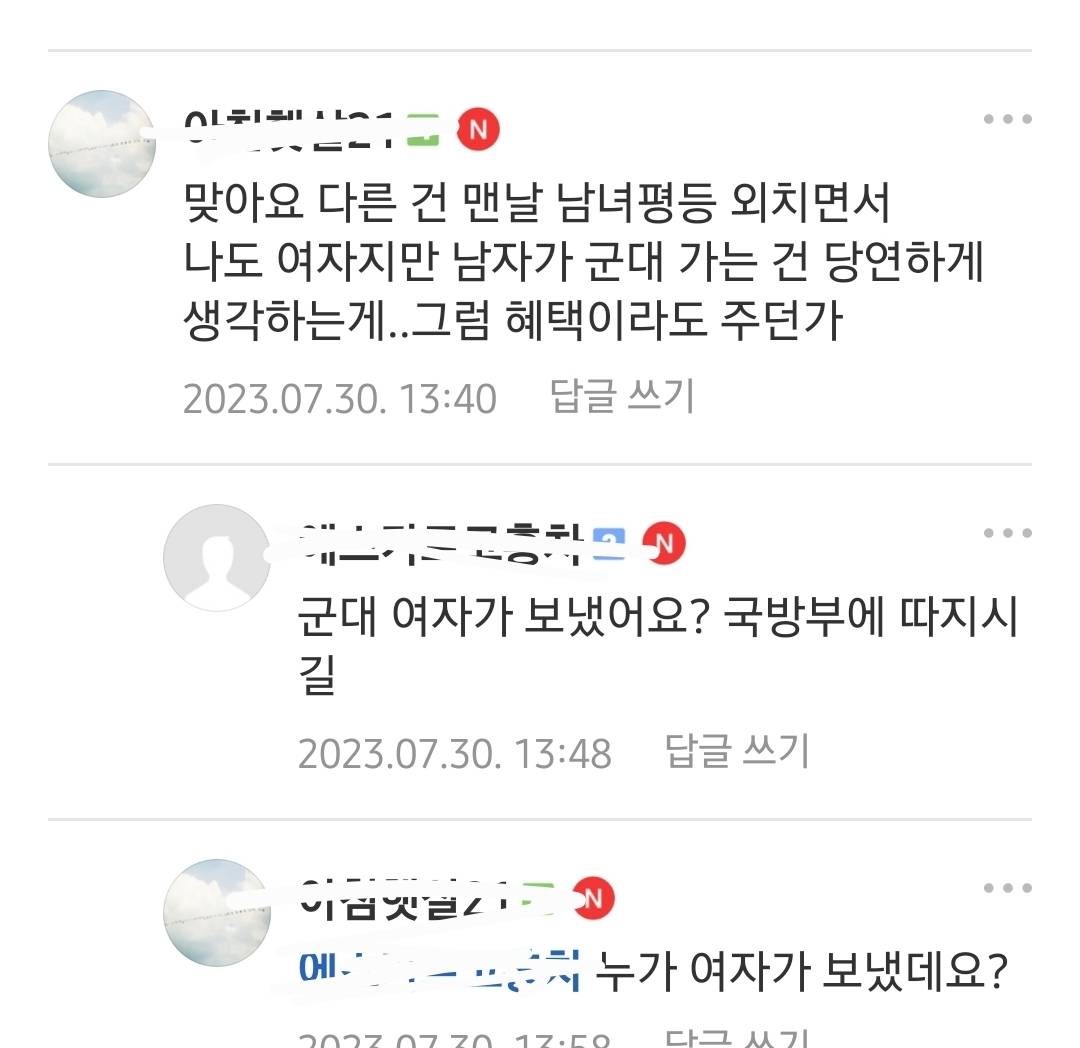Open the blue mentioned username before '누가 여자가 보냈데요?'
Viewport: 1080px width, 1048px height.
coord(439,969)
